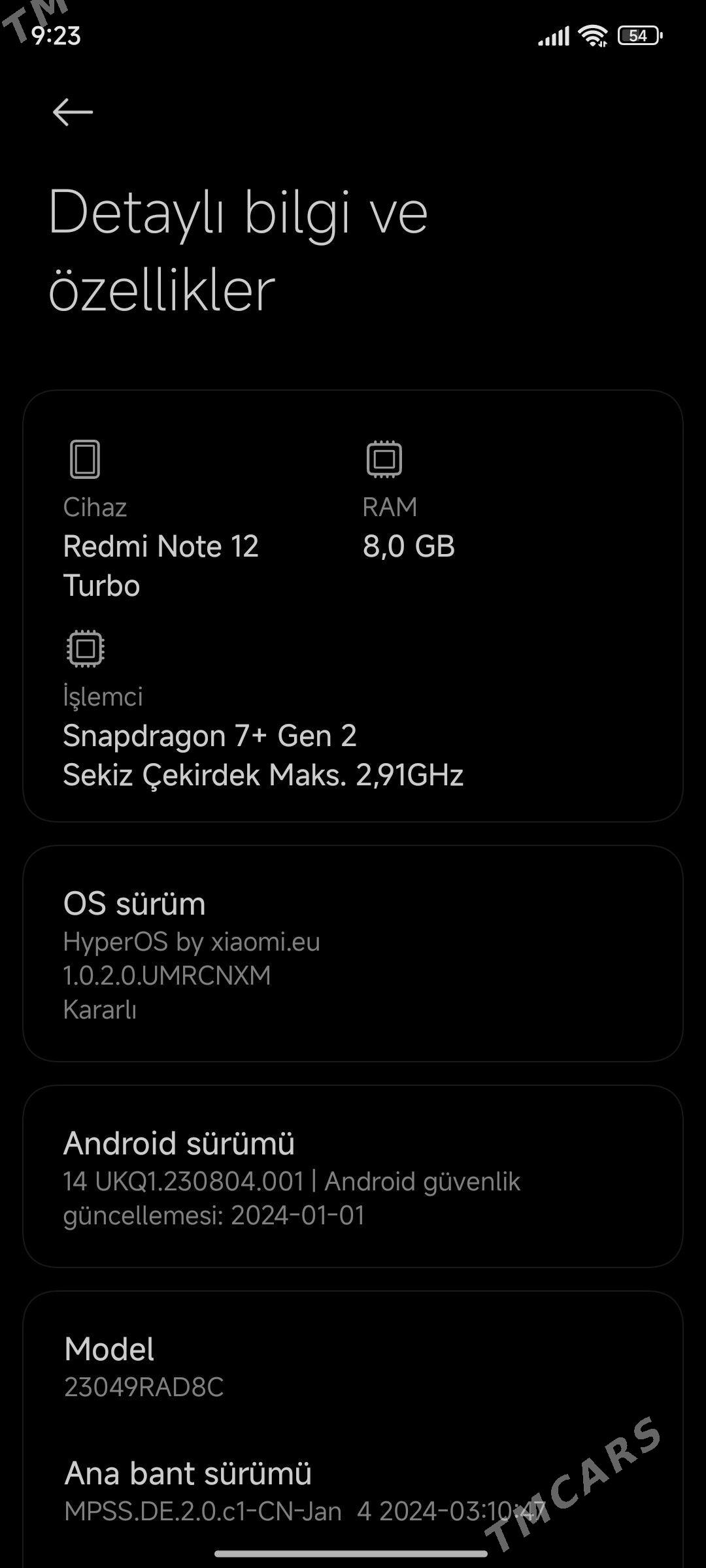Select the HyperOS by xiaomi.eu text

(191, 941)
